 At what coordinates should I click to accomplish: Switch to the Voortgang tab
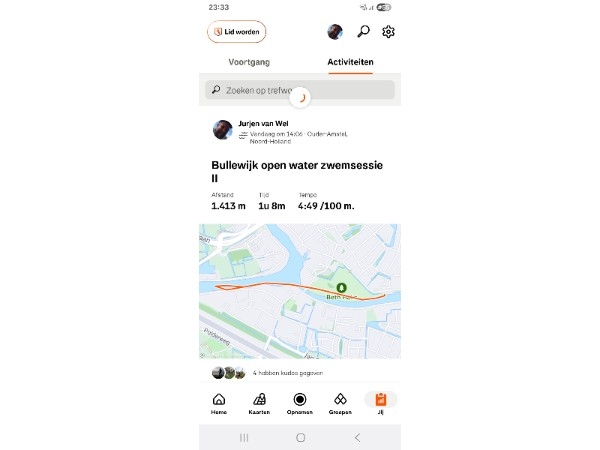click(x=249, y=62)
